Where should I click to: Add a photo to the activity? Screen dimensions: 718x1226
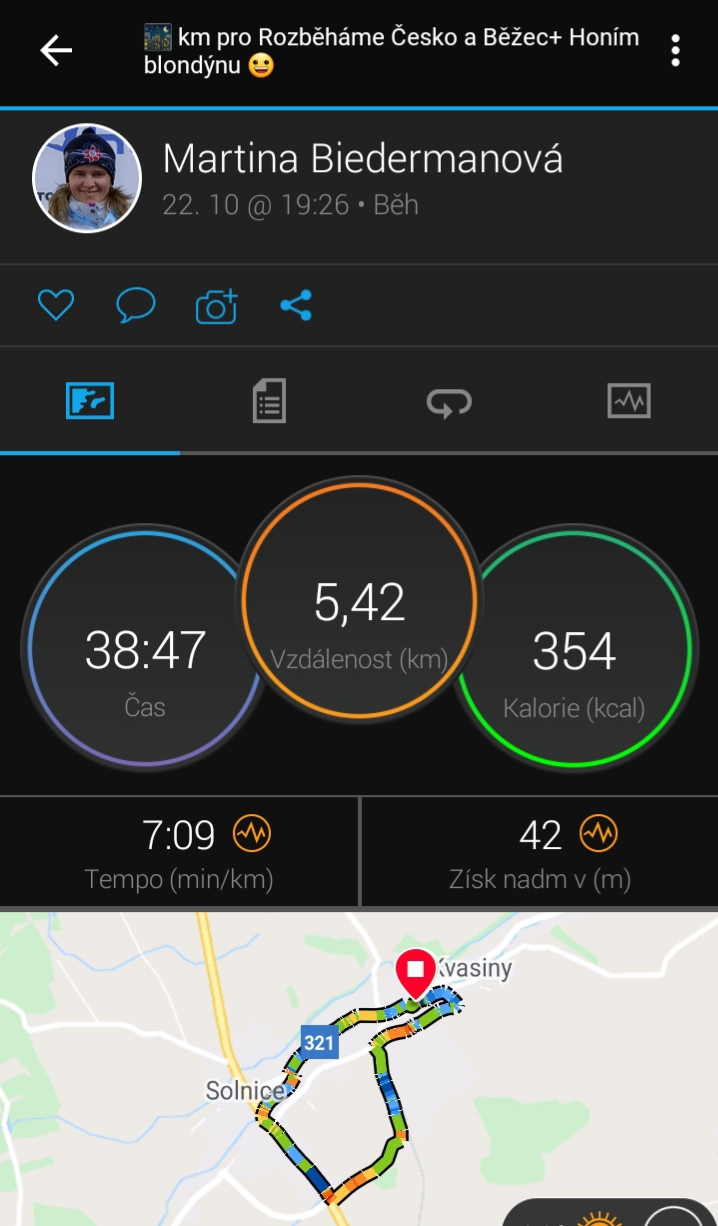click(x=216, y=306)
